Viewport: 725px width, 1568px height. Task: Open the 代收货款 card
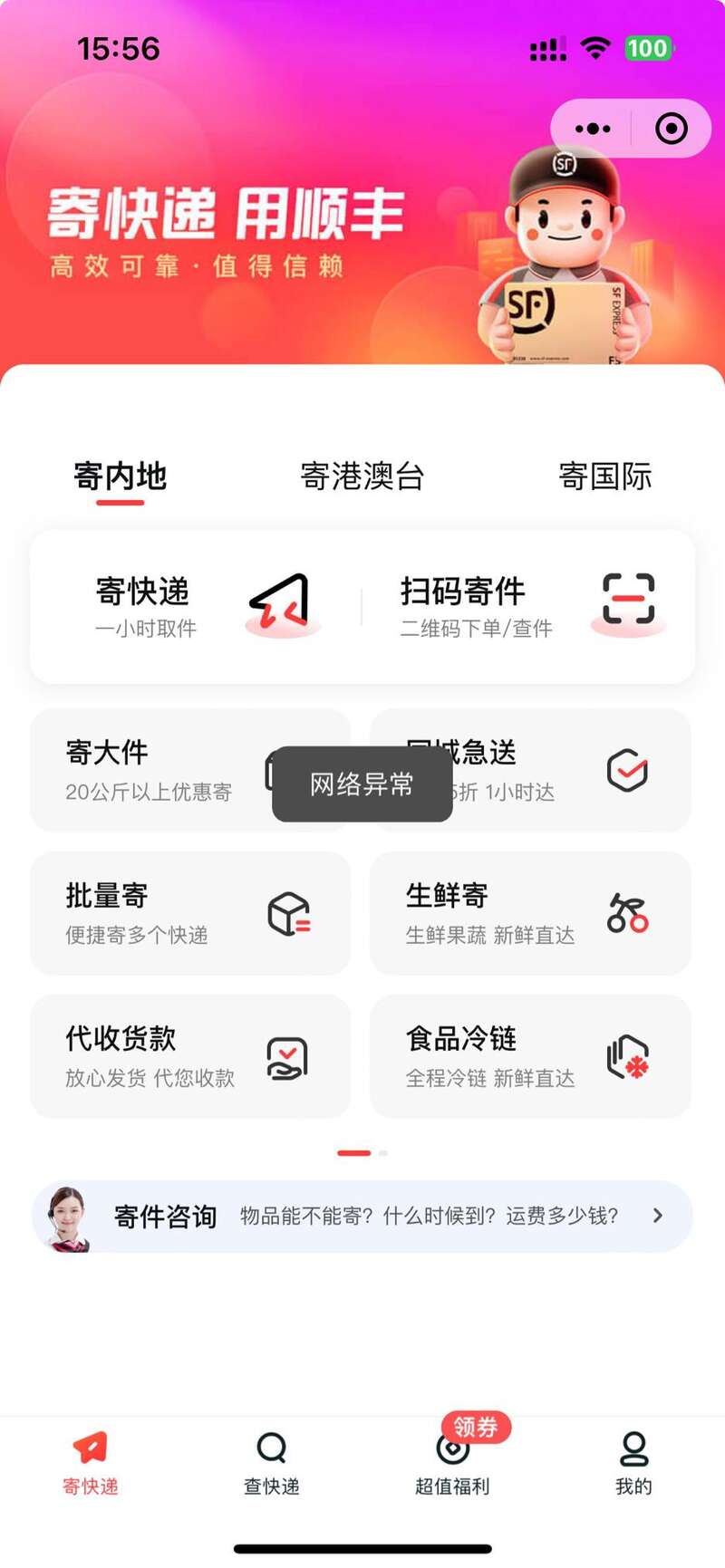pyautogui.click(x=190, y=1056)
